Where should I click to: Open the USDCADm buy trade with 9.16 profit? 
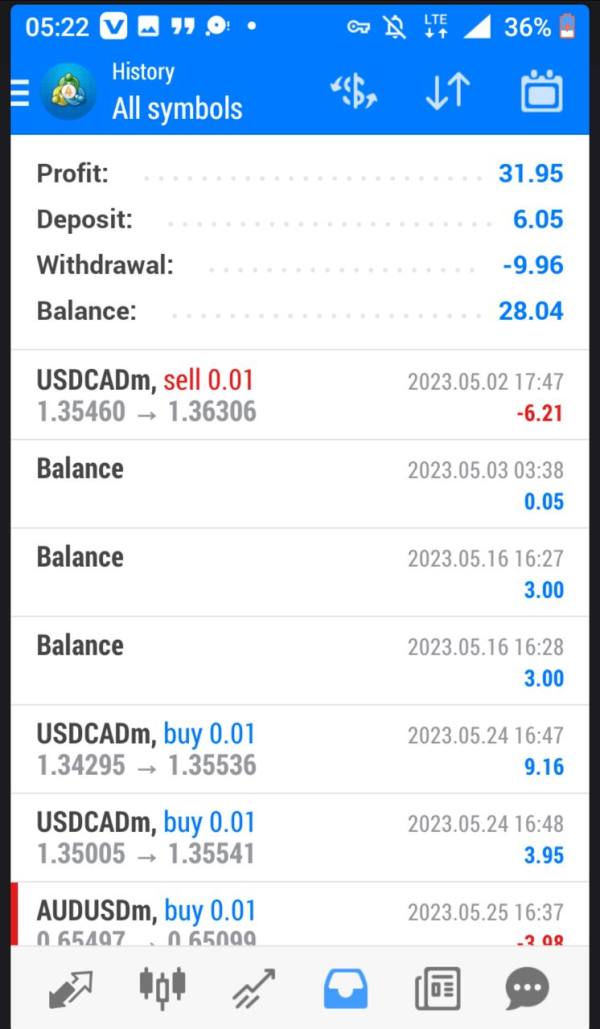pos(300,749)
